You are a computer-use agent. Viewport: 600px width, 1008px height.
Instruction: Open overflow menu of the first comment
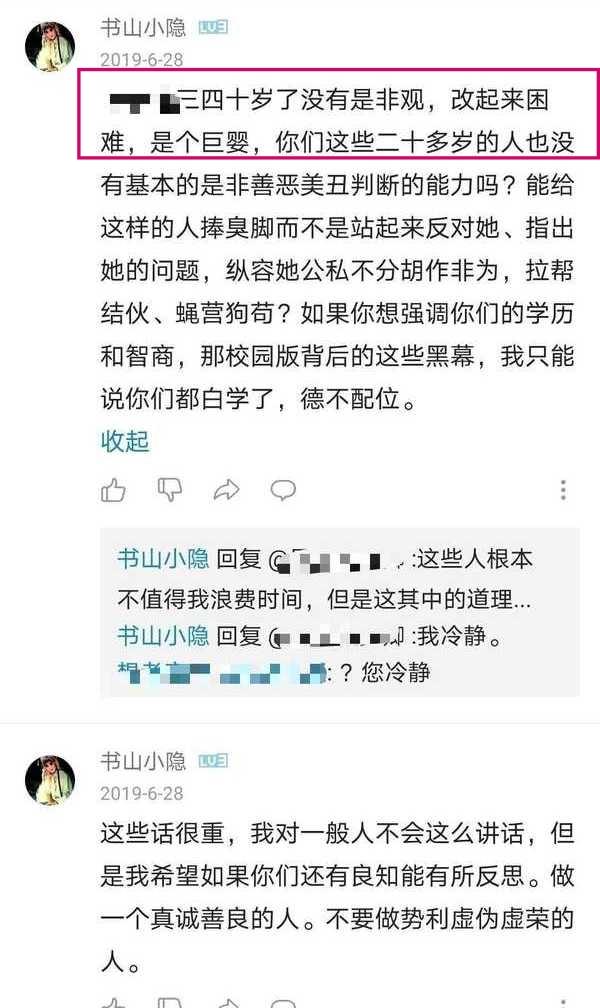click(x=563, y=490)
